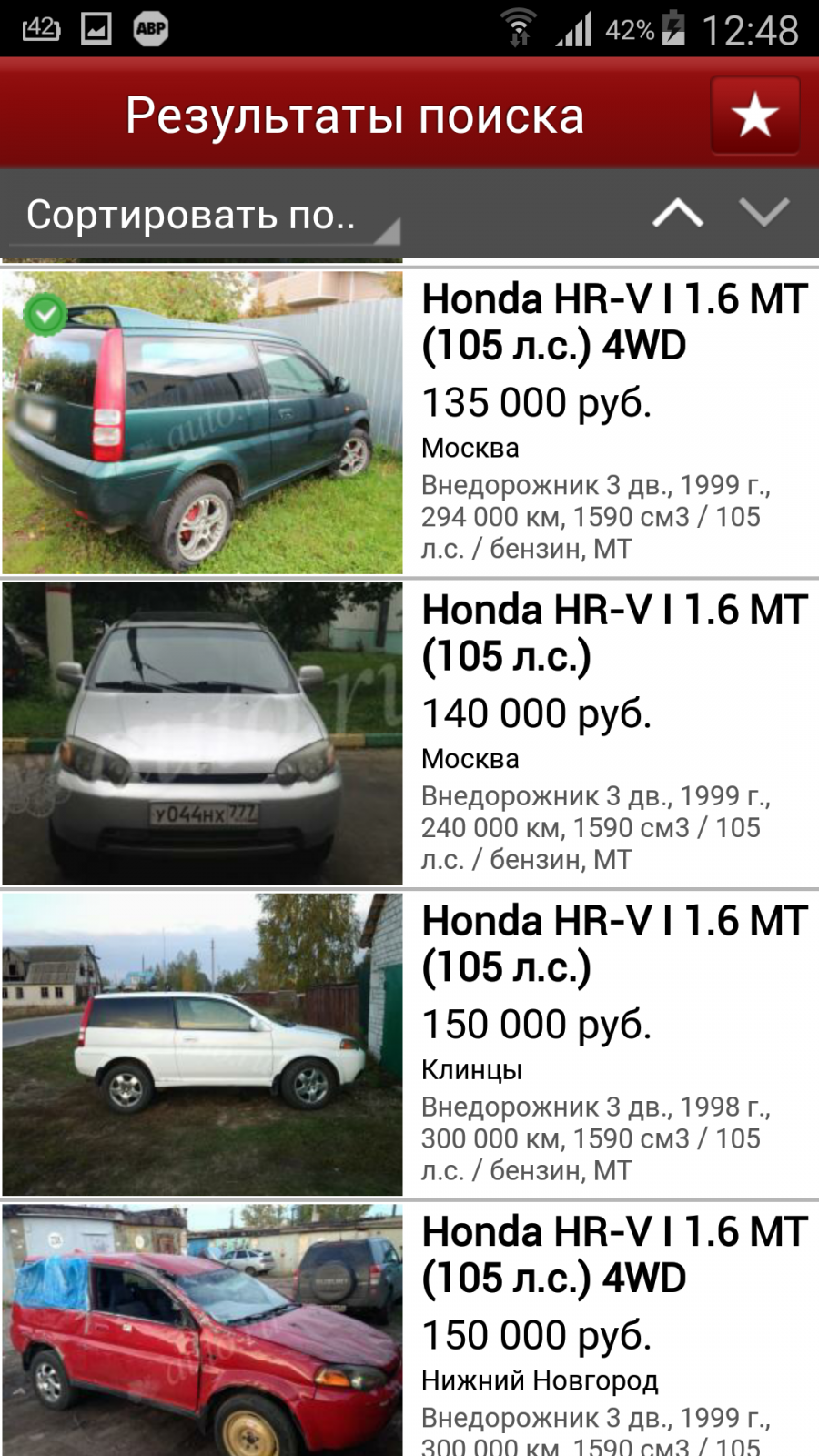Viewport: 819px width, 1456px height.
Task: Select descending sort order arrow
Action: [764, 213]
